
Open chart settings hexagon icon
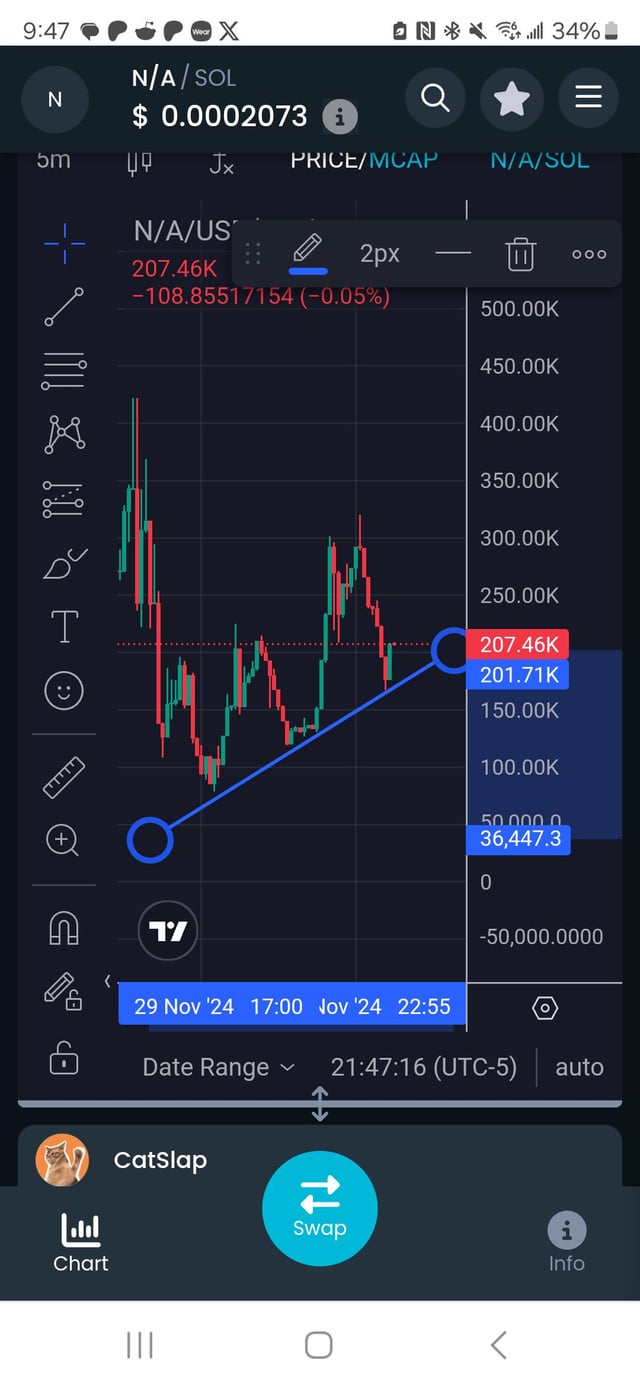coord(545,1007)
